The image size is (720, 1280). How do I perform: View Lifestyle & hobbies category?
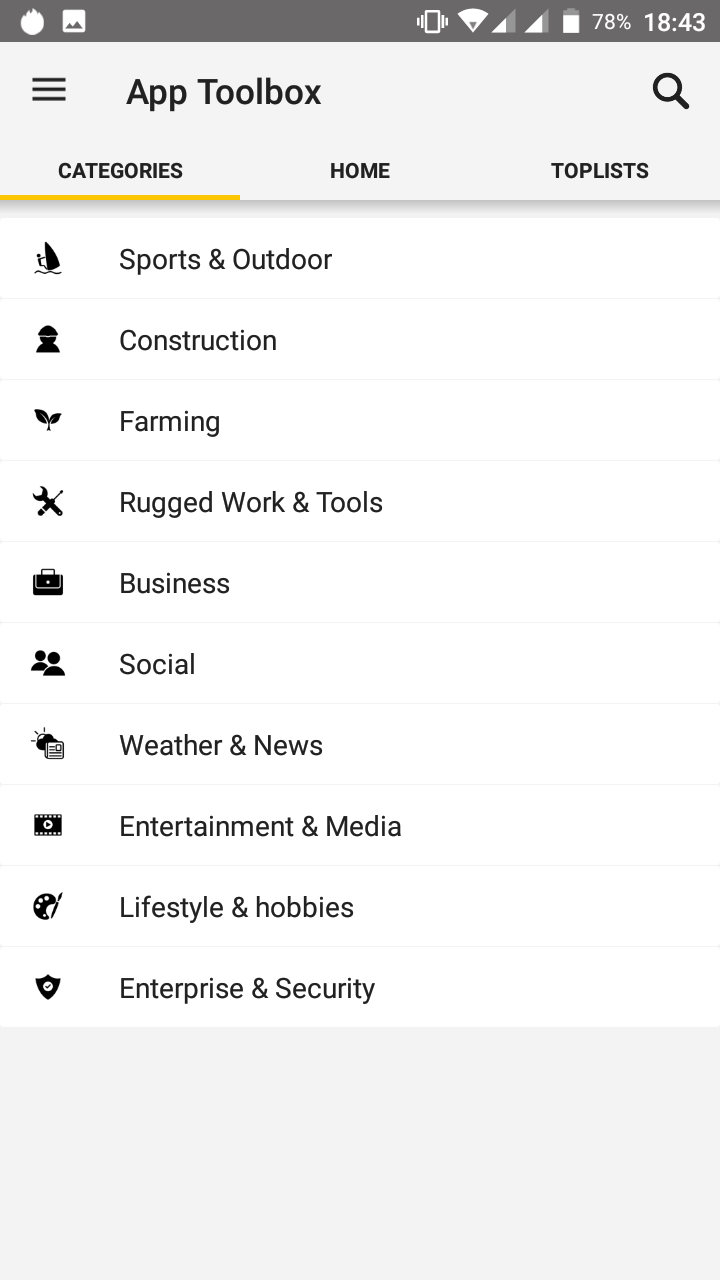click(x=360, y=907)
